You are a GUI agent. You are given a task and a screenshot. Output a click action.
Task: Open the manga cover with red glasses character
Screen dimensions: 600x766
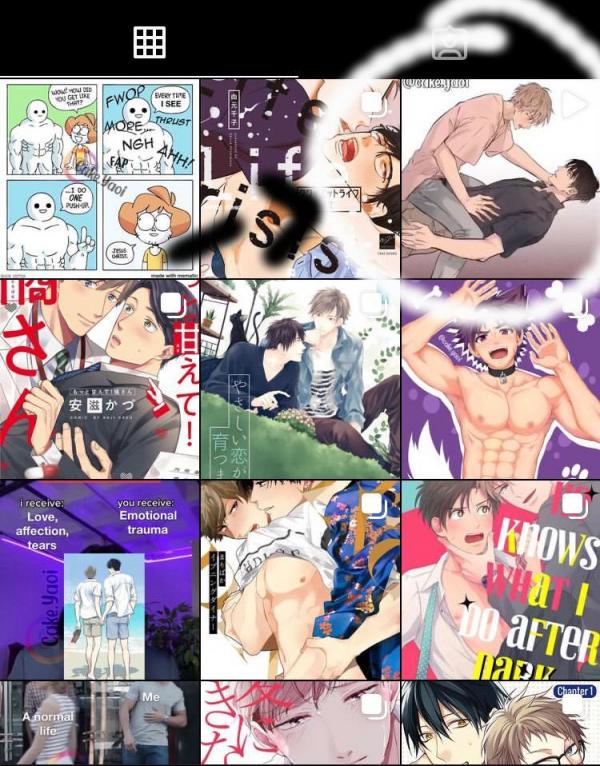(x=299, y=178)
